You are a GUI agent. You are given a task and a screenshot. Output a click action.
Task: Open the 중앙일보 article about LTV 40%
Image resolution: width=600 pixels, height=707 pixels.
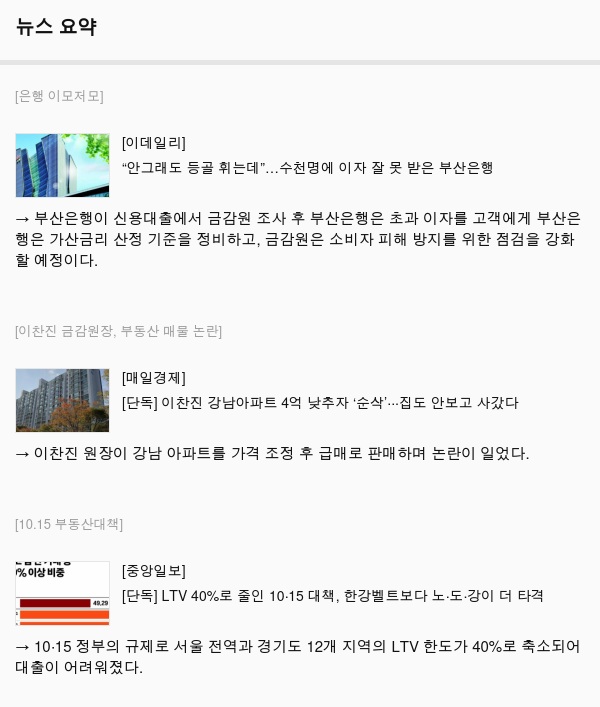pyautogui.click(x=332, y=596)
